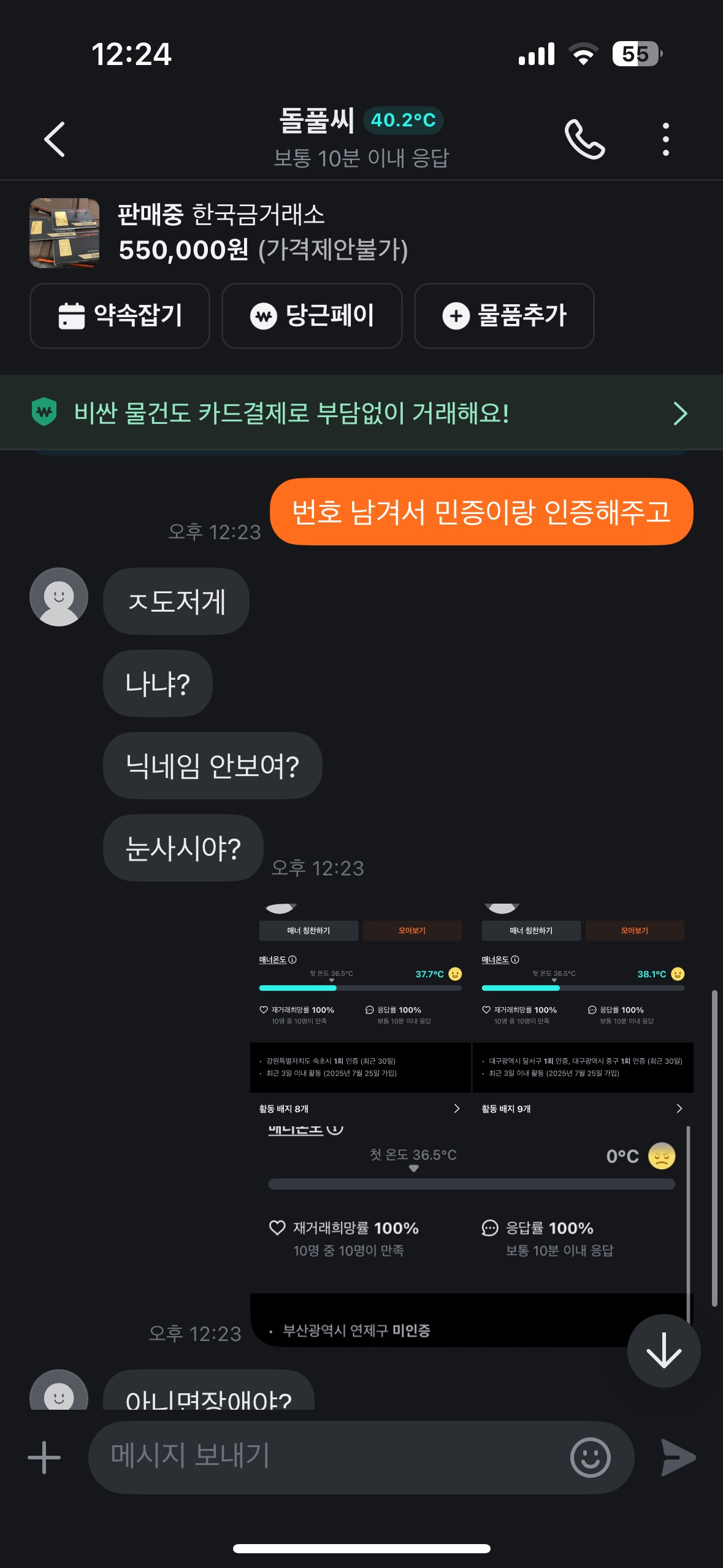Open the sent screenshot image
The image size is (723, 1568).
(x=471, y=1123)
